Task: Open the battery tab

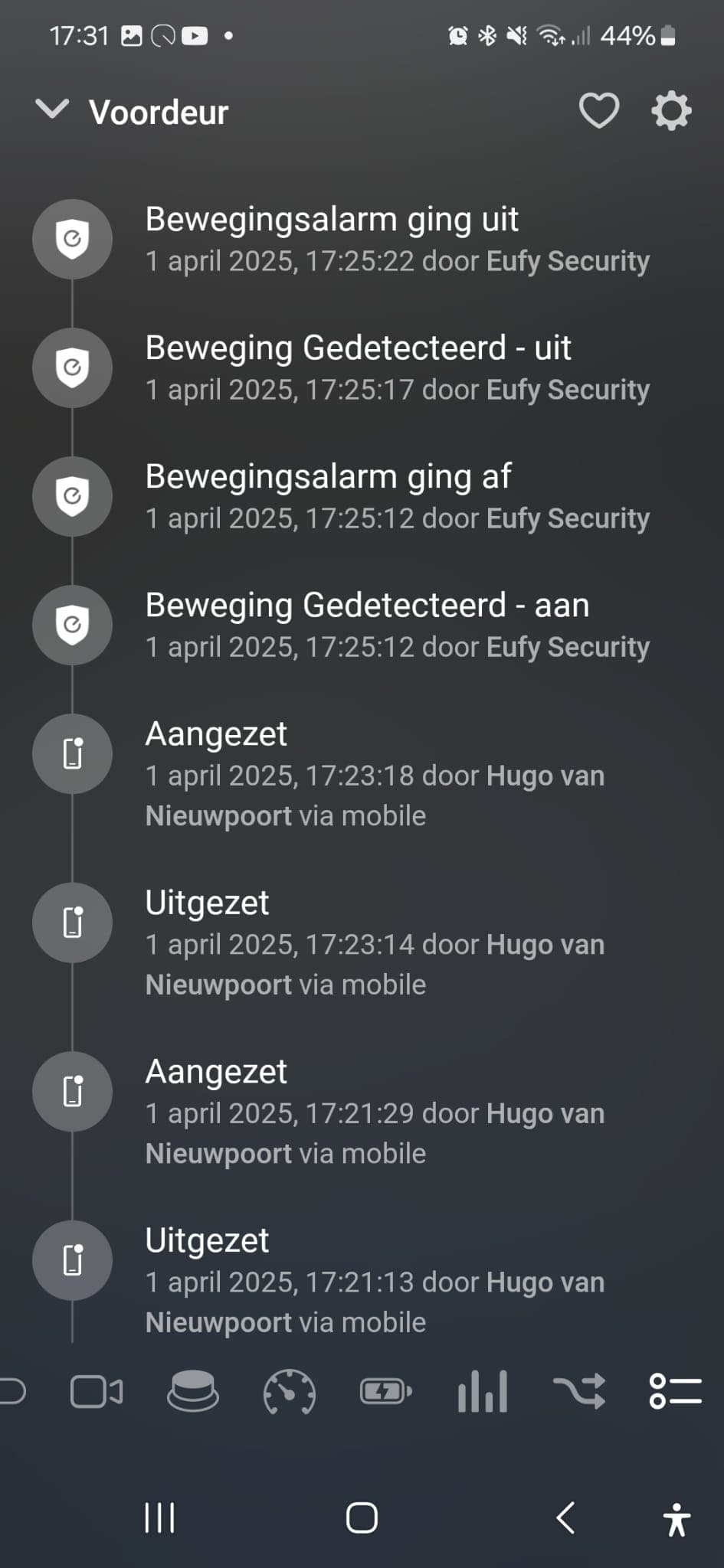Action: tap(385, 1392)
